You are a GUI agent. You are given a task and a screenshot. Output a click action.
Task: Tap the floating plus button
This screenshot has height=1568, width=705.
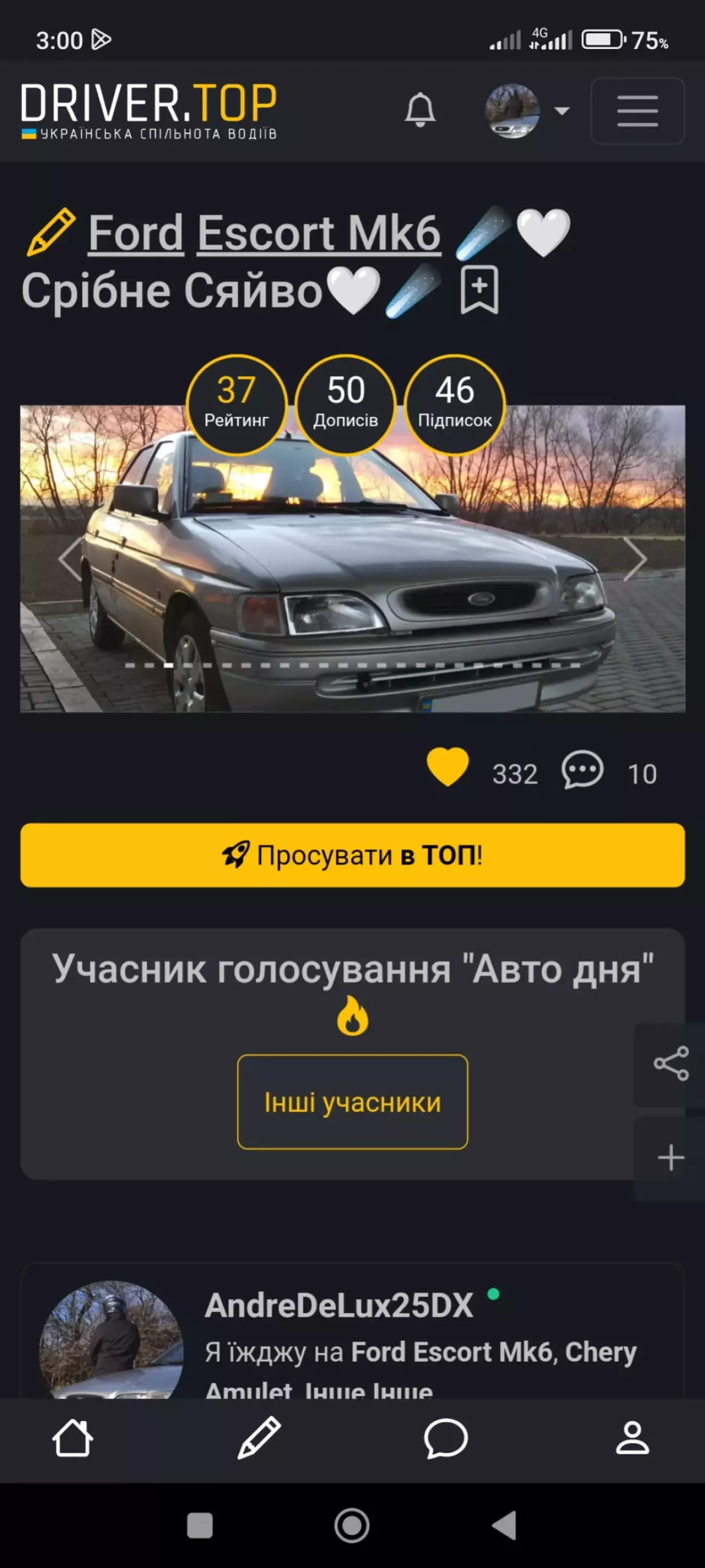(670, 1157)
